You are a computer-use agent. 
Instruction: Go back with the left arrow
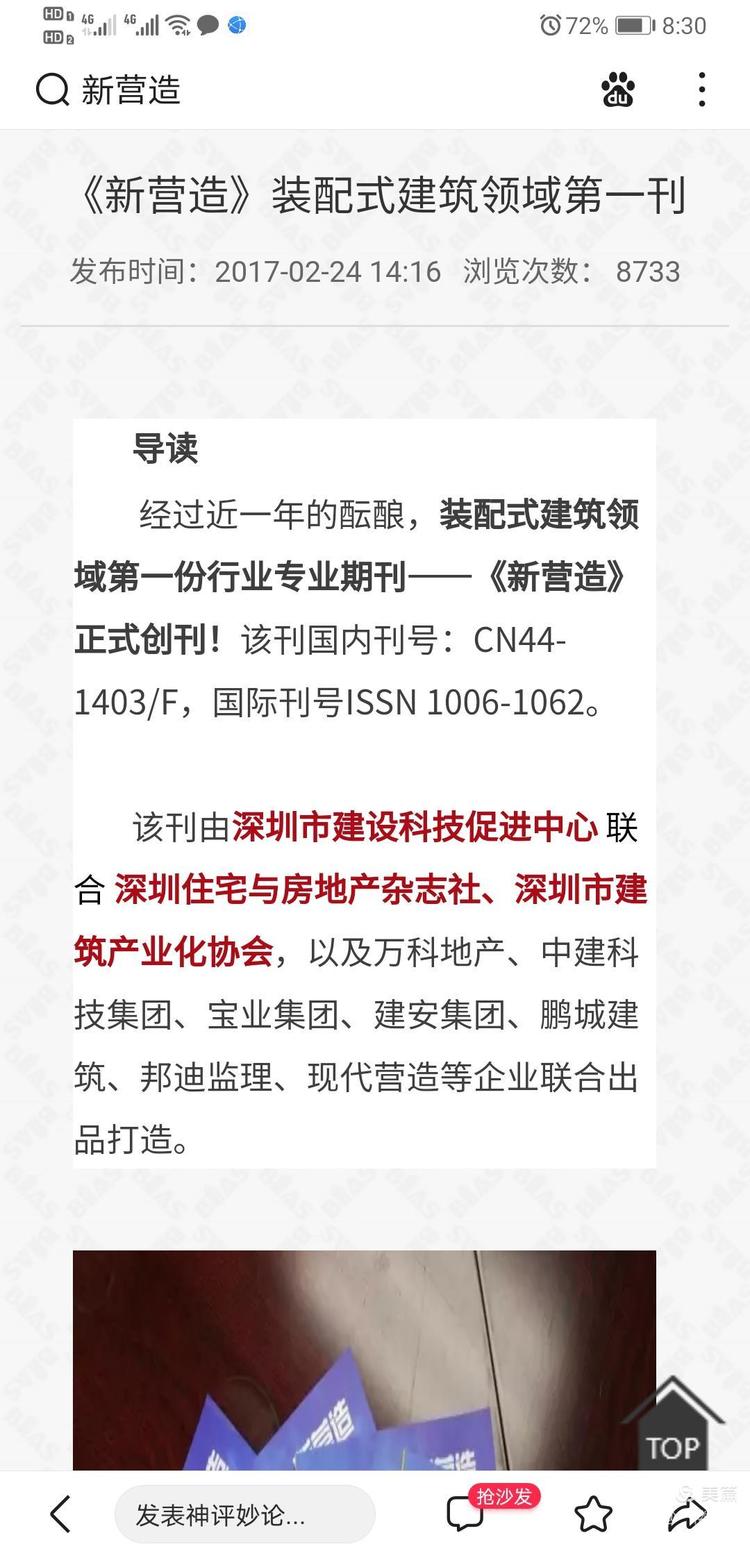click(x=60, y=1514)
